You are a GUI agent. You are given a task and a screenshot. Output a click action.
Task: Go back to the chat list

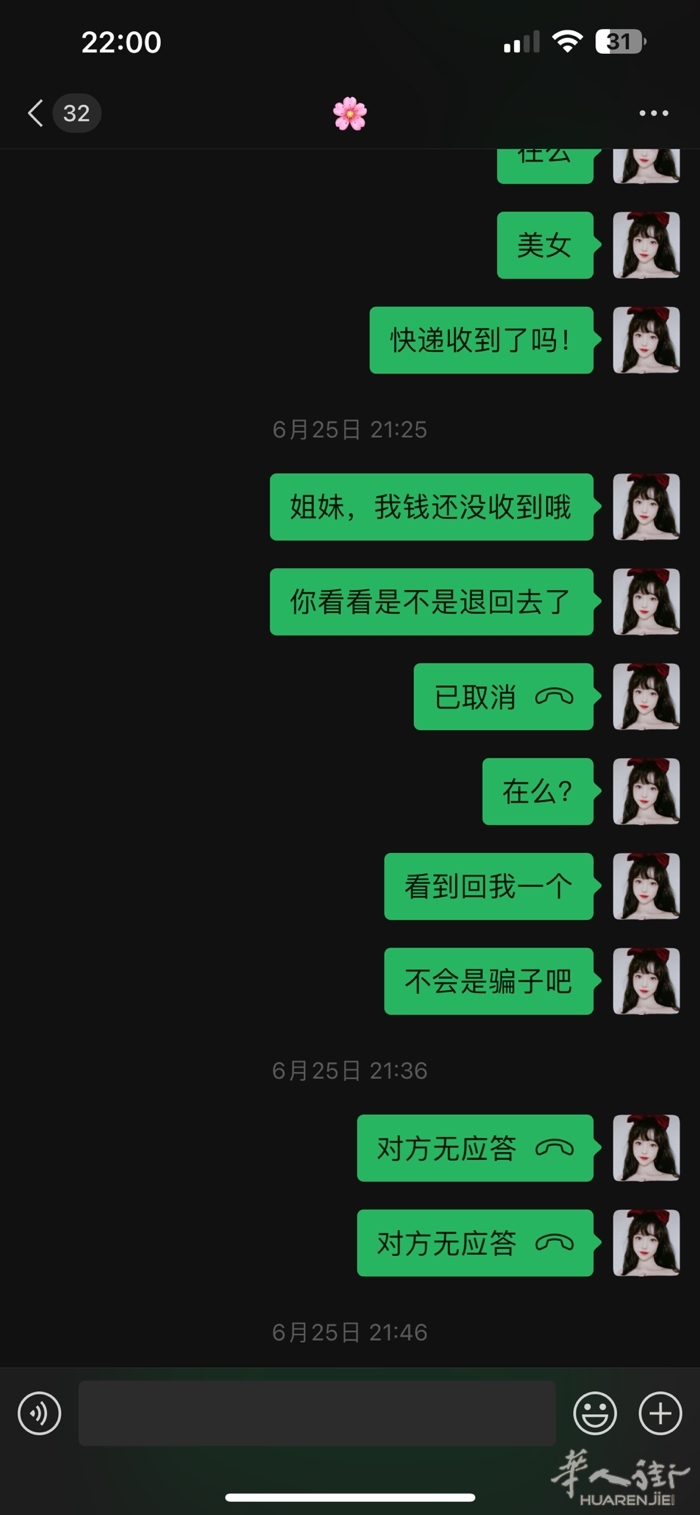click(38, 113)
